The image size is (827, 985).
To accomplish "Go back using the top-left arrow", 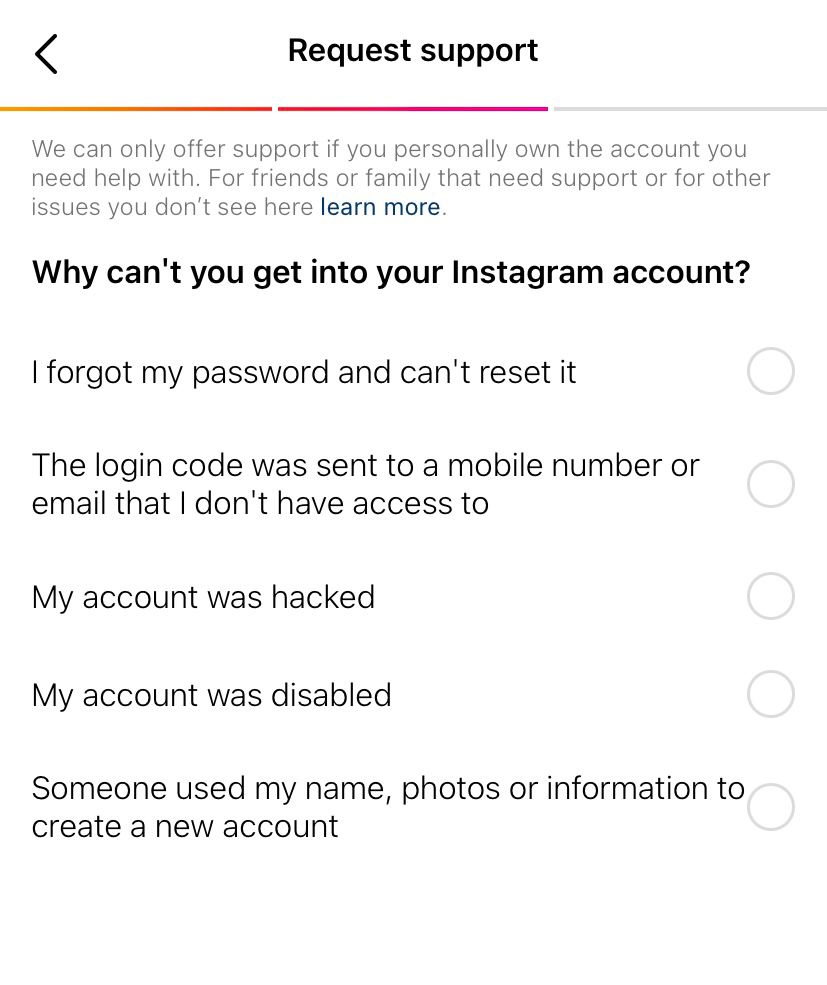I will [x=46, y=53].
